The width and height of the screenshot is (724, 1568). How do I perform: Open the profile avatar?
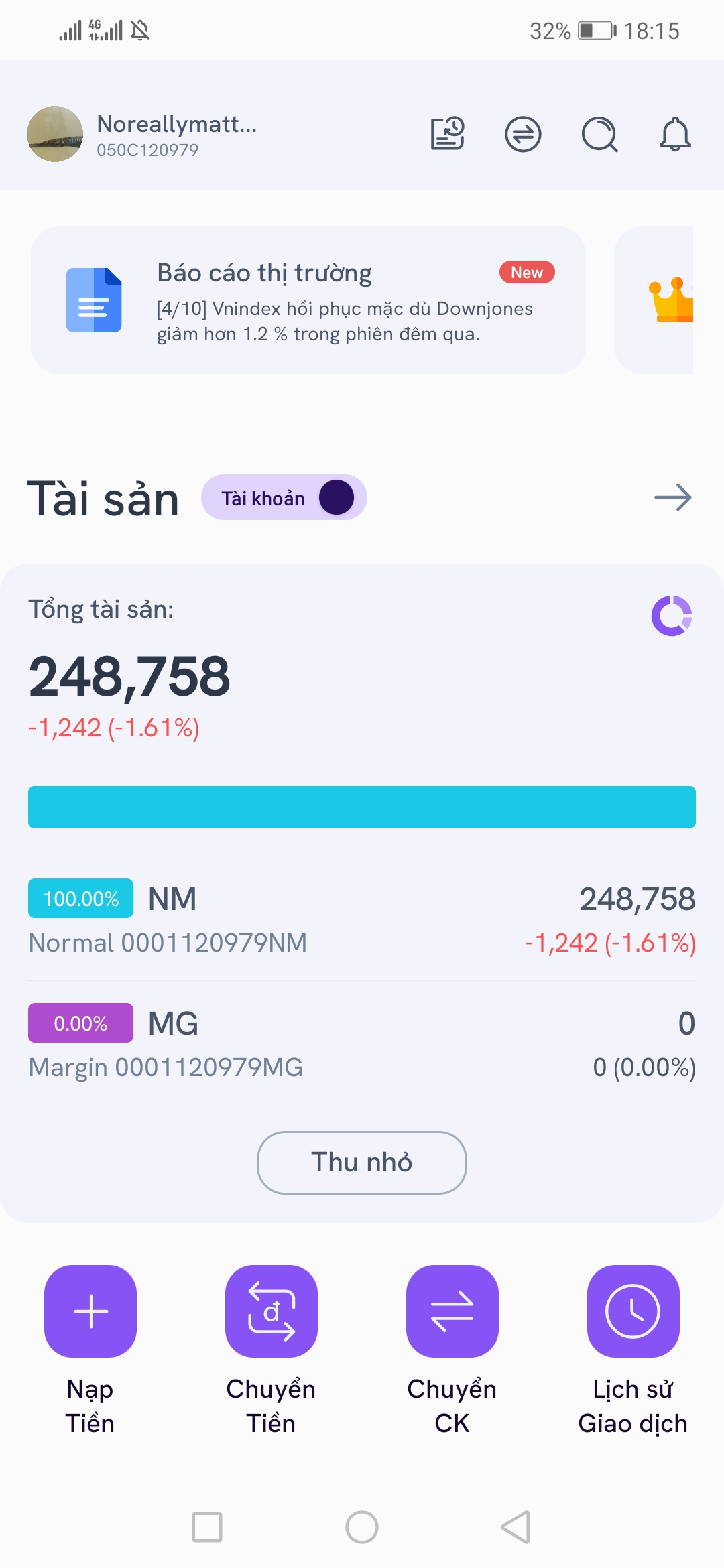coord(55,134)
